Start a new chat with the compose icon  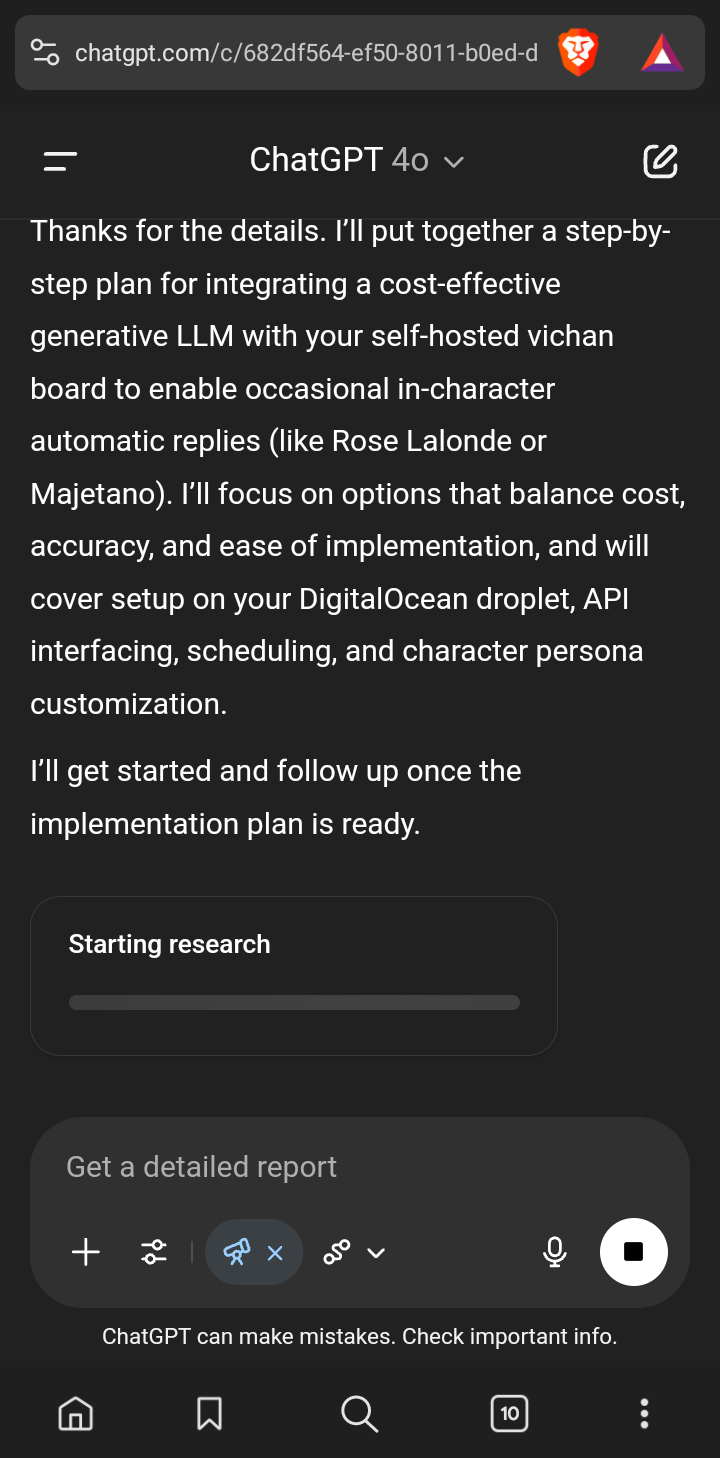coord(660,161)
